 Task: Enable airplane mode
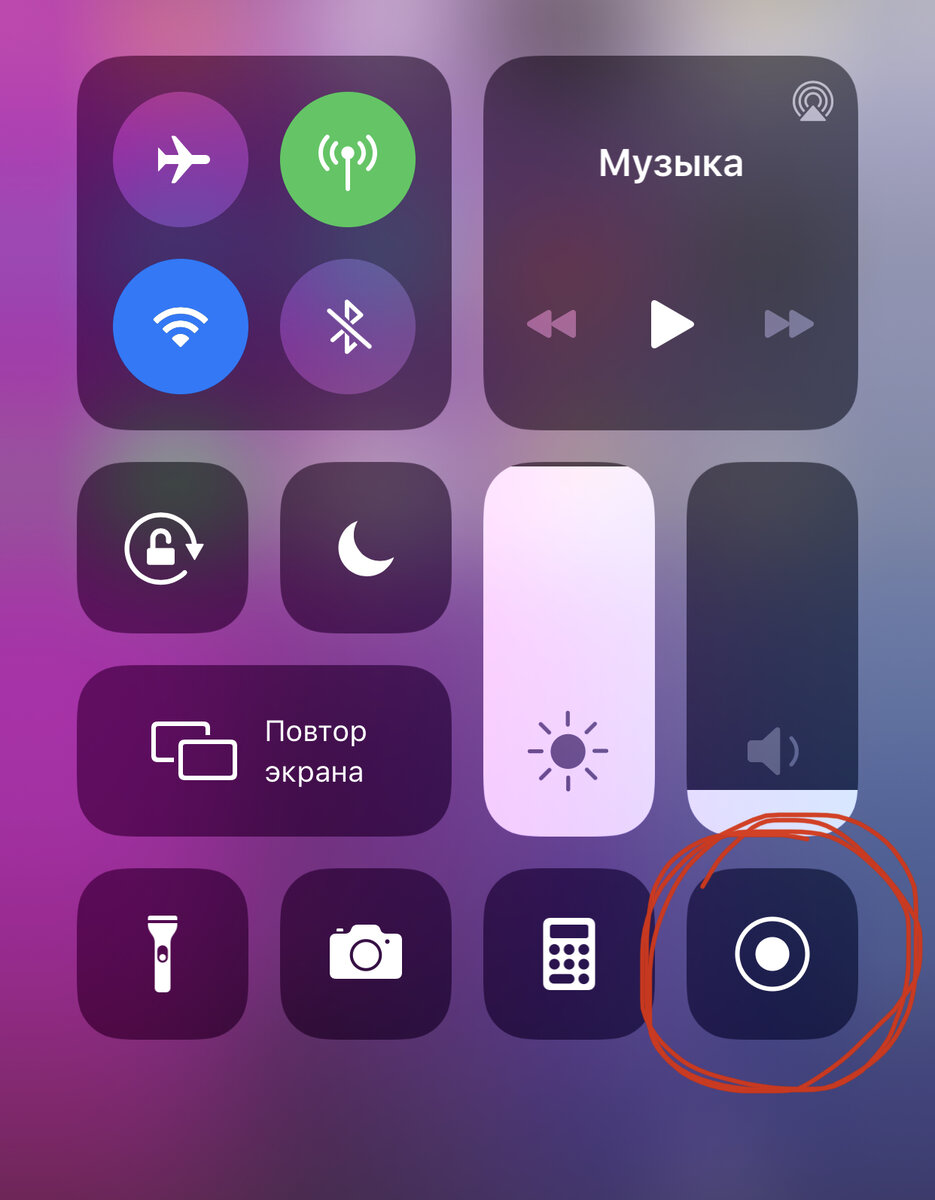pos(181,159)
